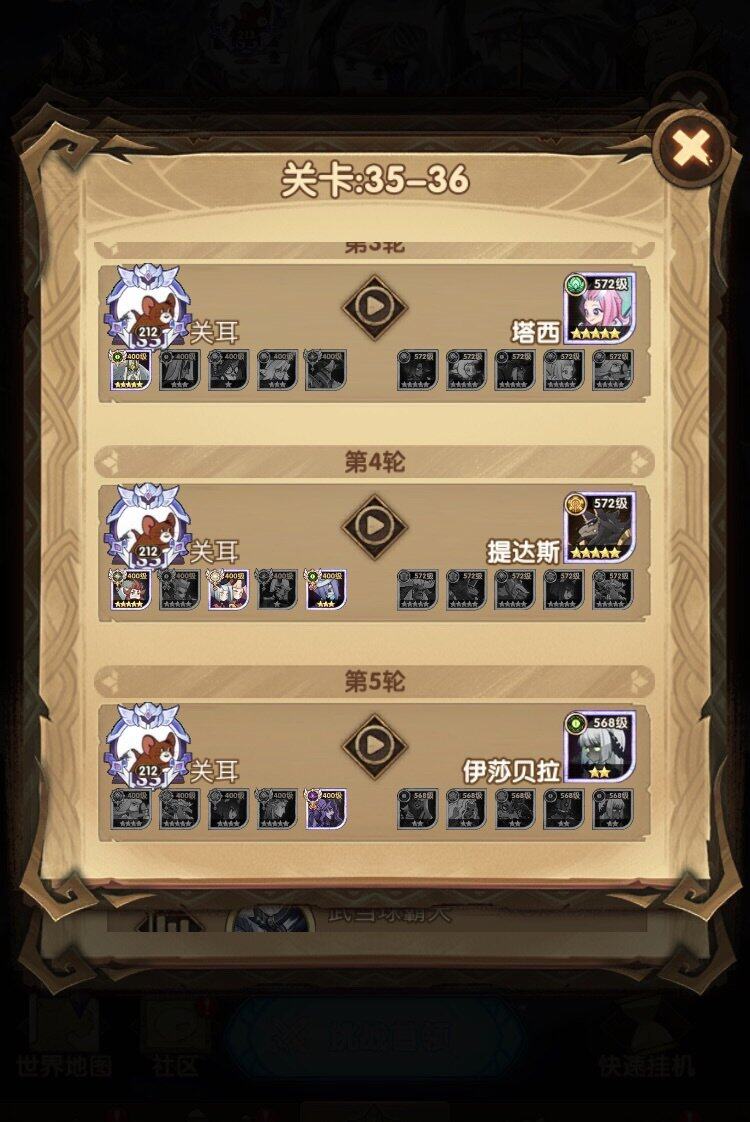Open 提达斯's level 572 hero portrait

[599, 526]
